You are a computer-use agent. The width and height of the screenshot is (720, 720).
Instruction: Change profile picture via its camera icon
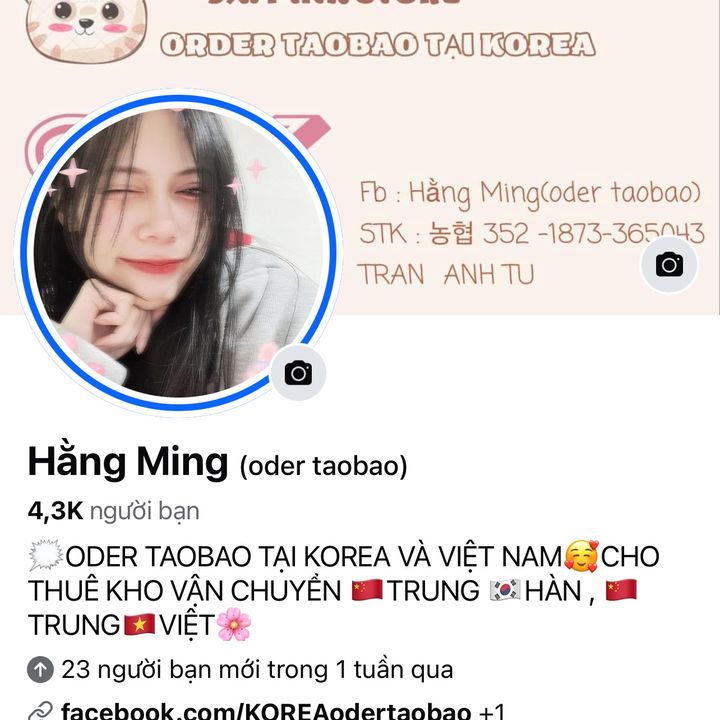(298, 373)
